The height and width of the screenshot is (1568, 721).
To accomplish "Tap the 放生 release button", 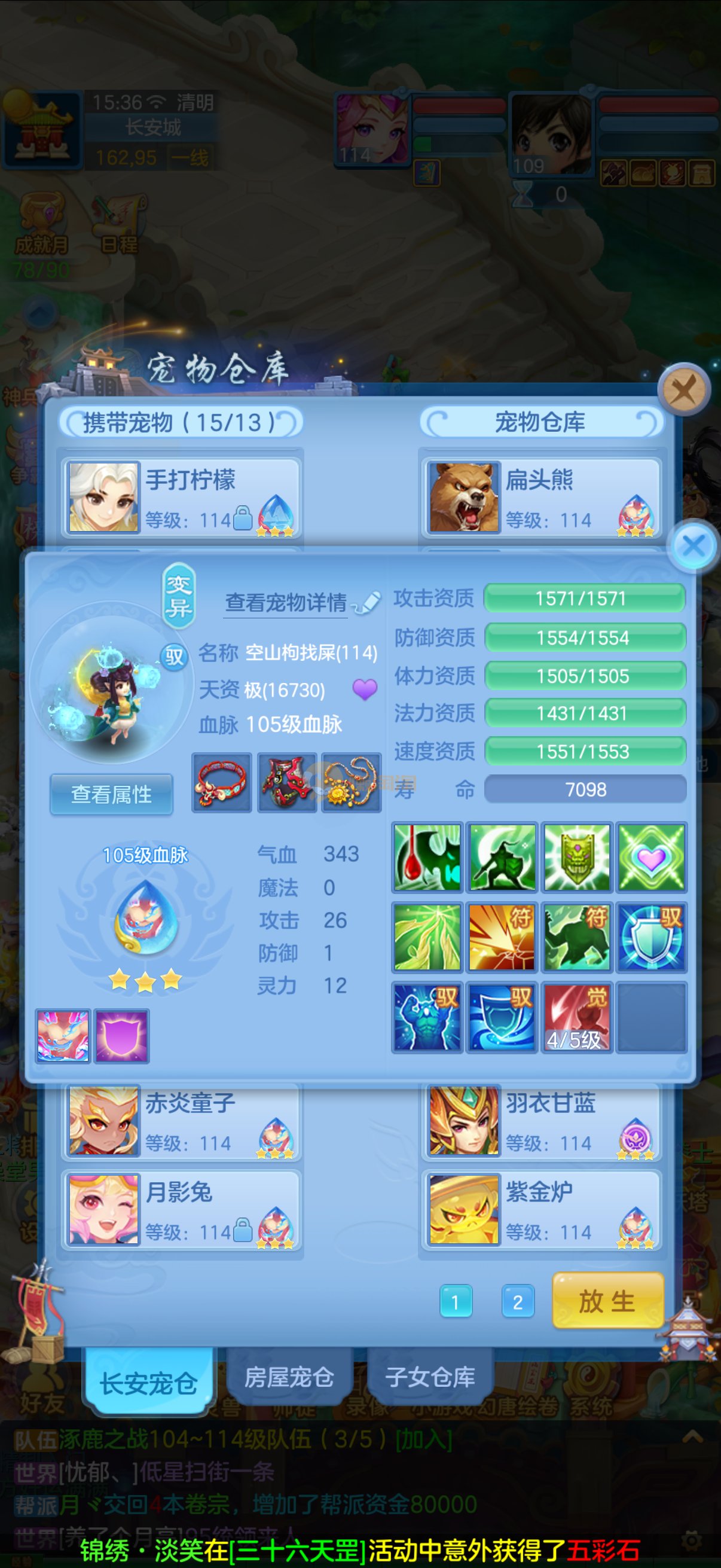I will [607, 1301].
